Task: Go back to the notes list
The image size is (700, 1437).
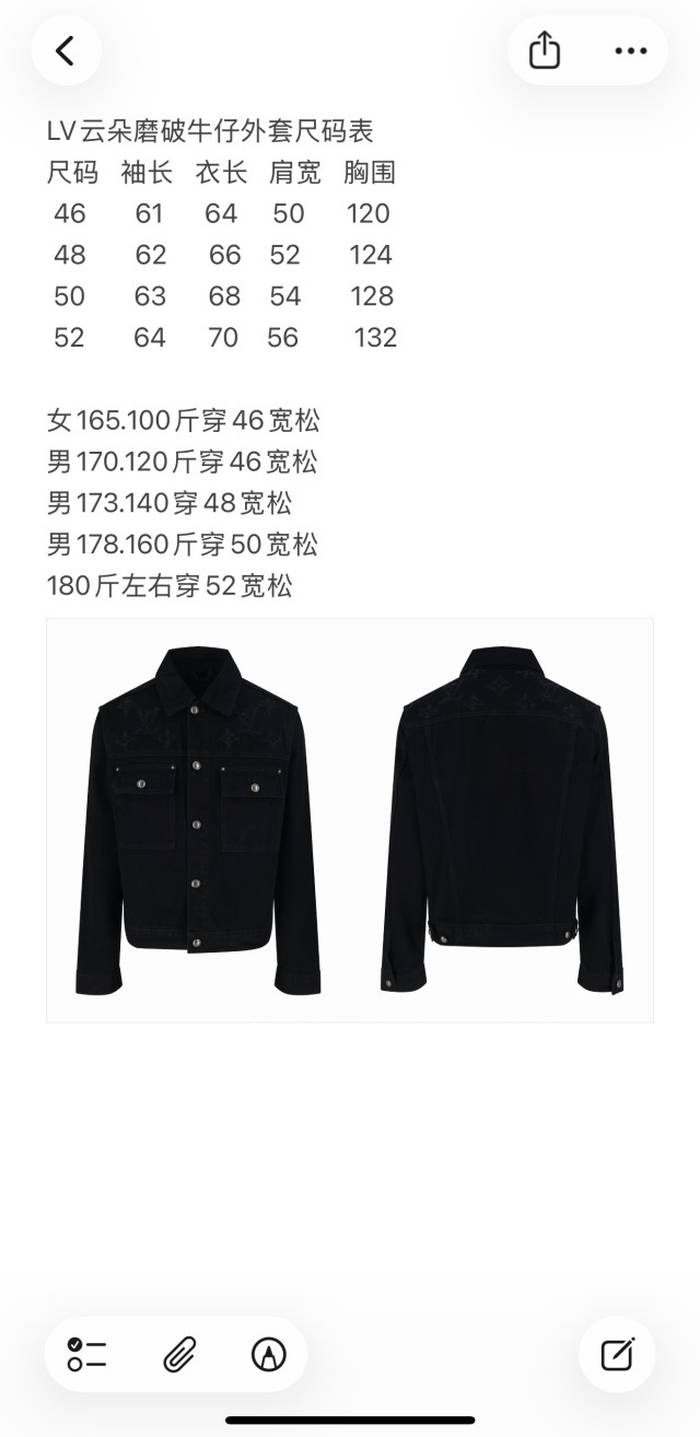Action: (66, 51)
